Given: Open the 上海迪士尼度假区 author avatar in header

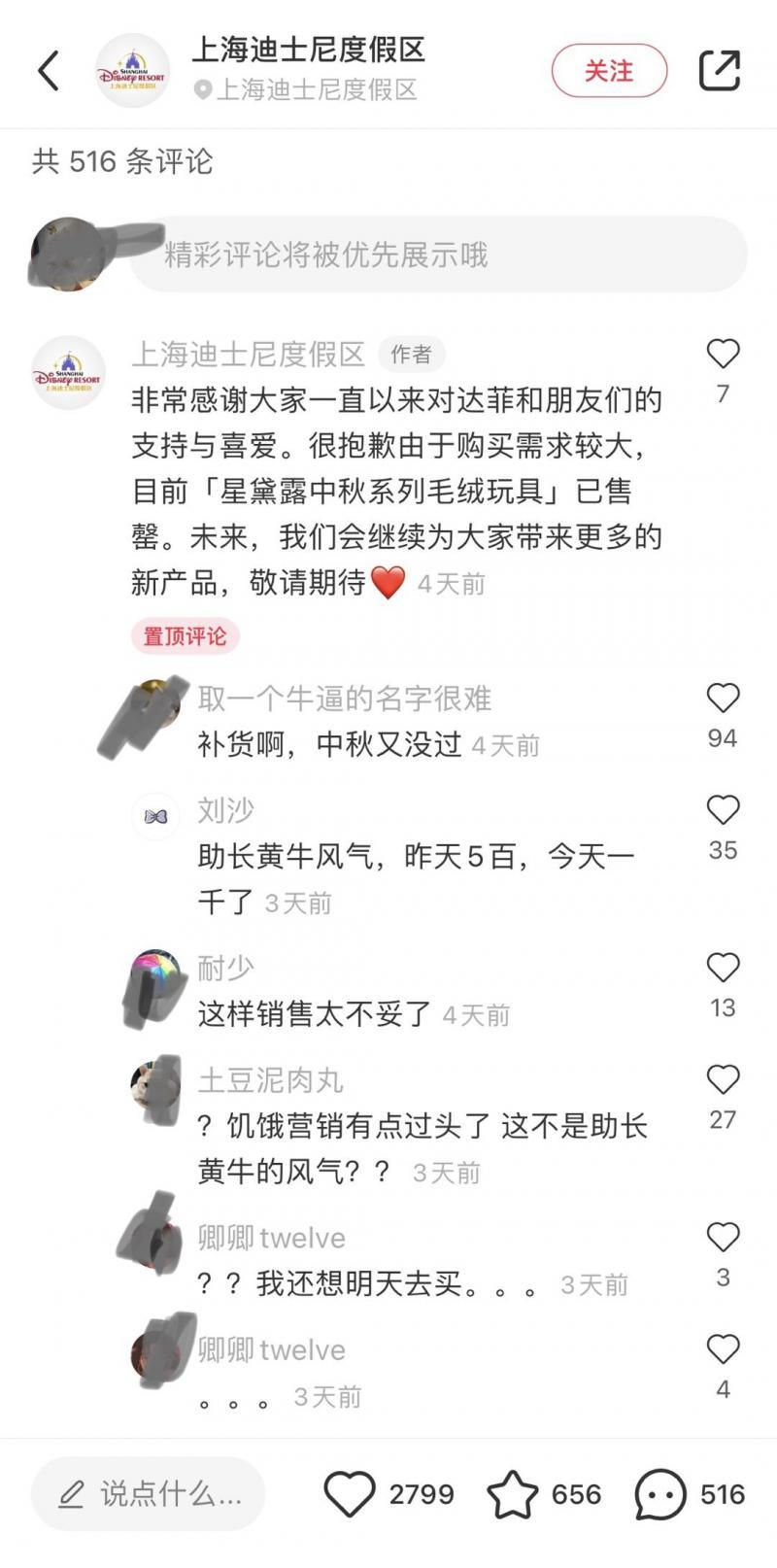Looking at the screenshot, I should tap(132, 71).
